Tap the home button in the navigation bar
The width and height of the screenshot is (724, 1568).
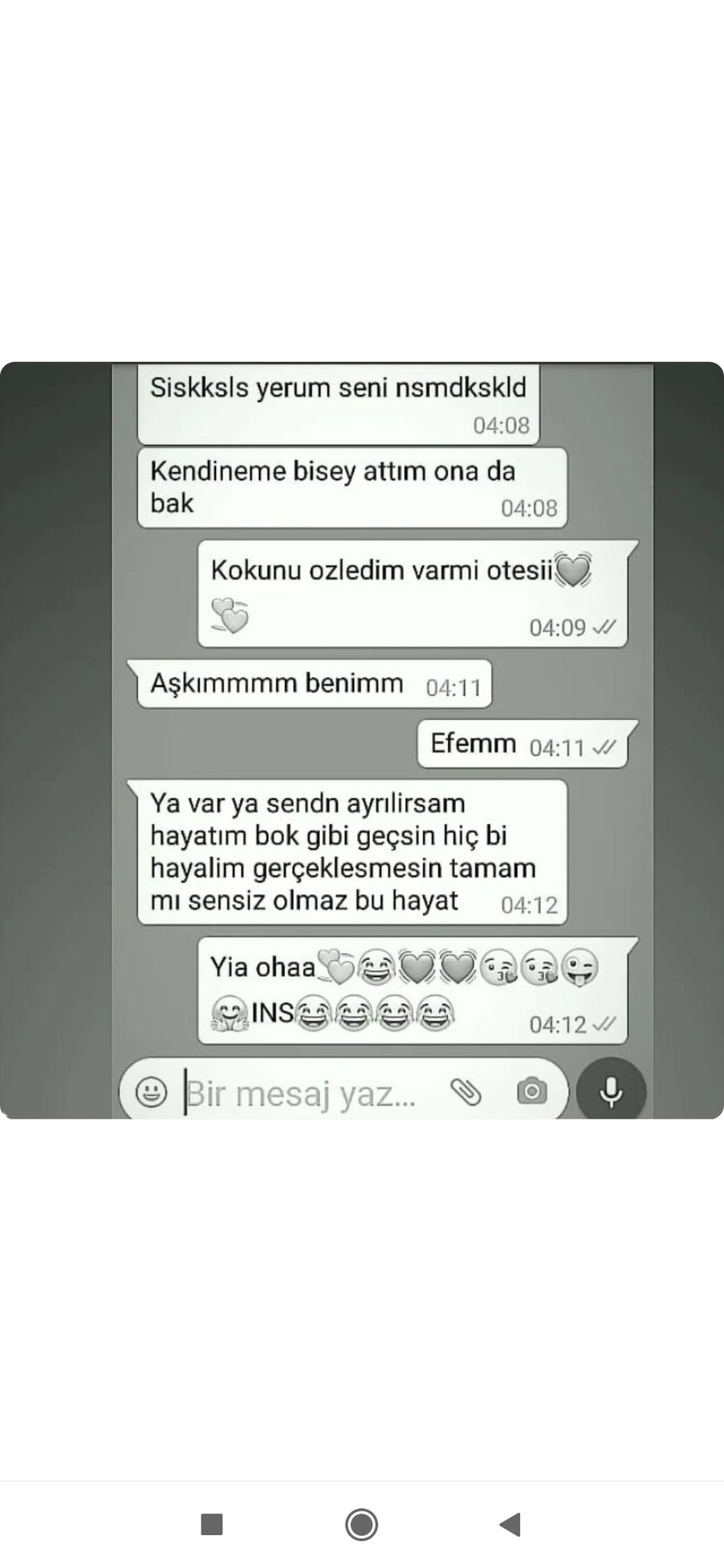click(x=361, y=1524)
